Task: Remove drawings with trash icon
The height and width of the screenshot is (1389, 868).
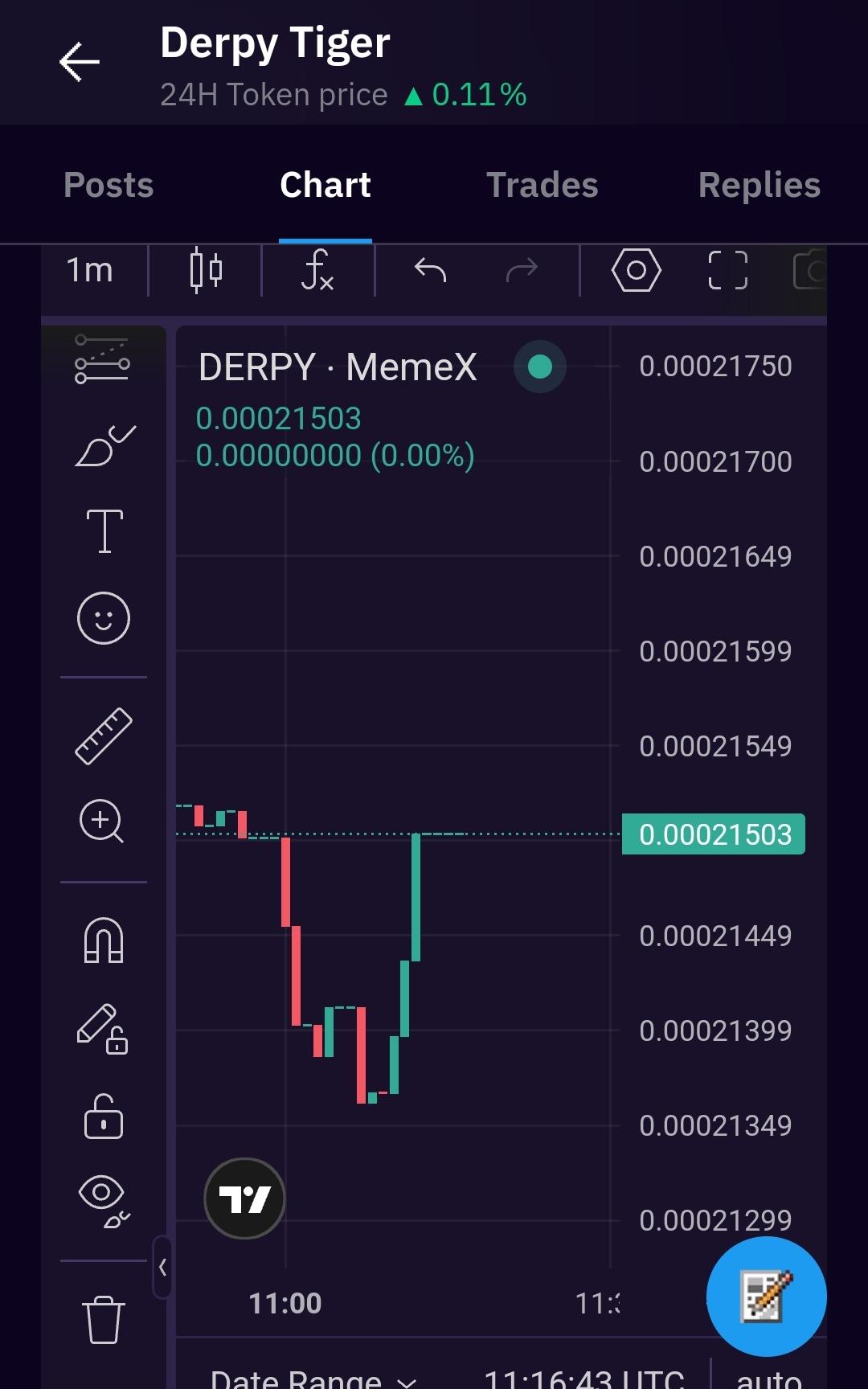Action: click(104, 1319)
